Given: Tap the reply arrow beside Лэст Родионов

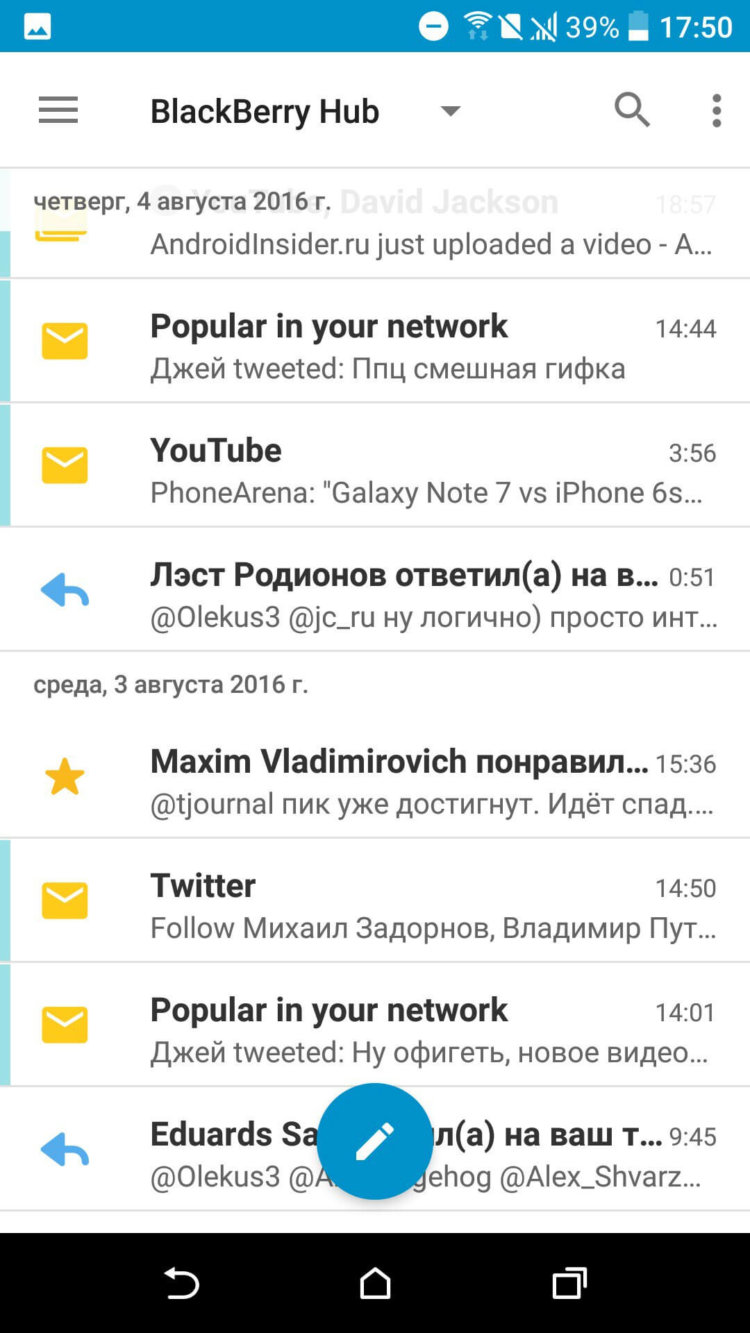Looking at the screenshot, I should [64, 589].
